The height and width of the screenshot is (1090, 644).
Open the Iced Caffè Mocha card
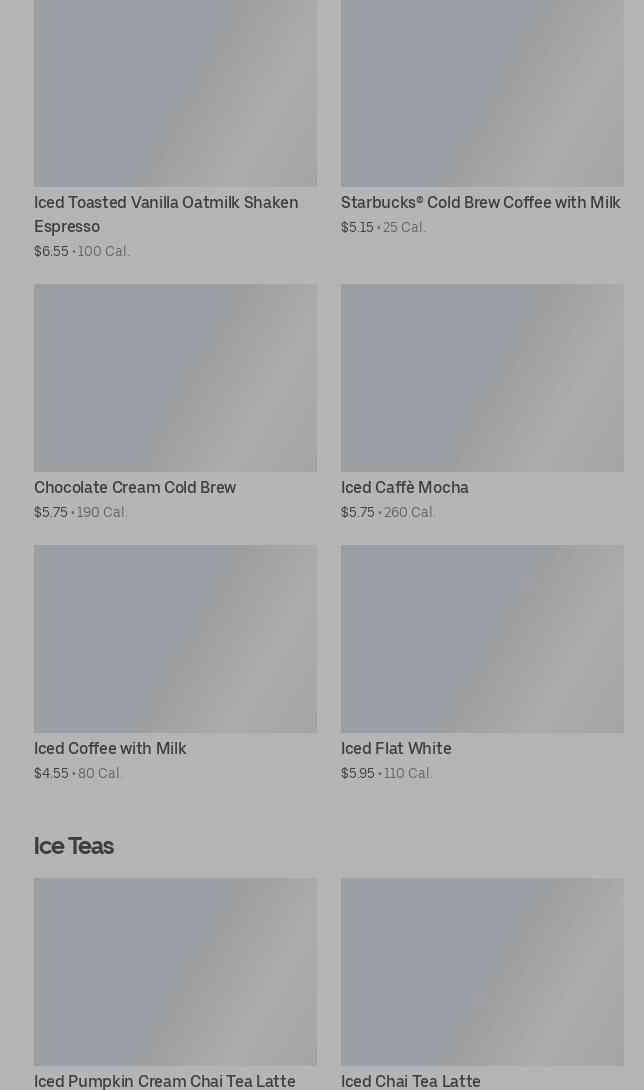pyautogui.click(x=482, y=378)
